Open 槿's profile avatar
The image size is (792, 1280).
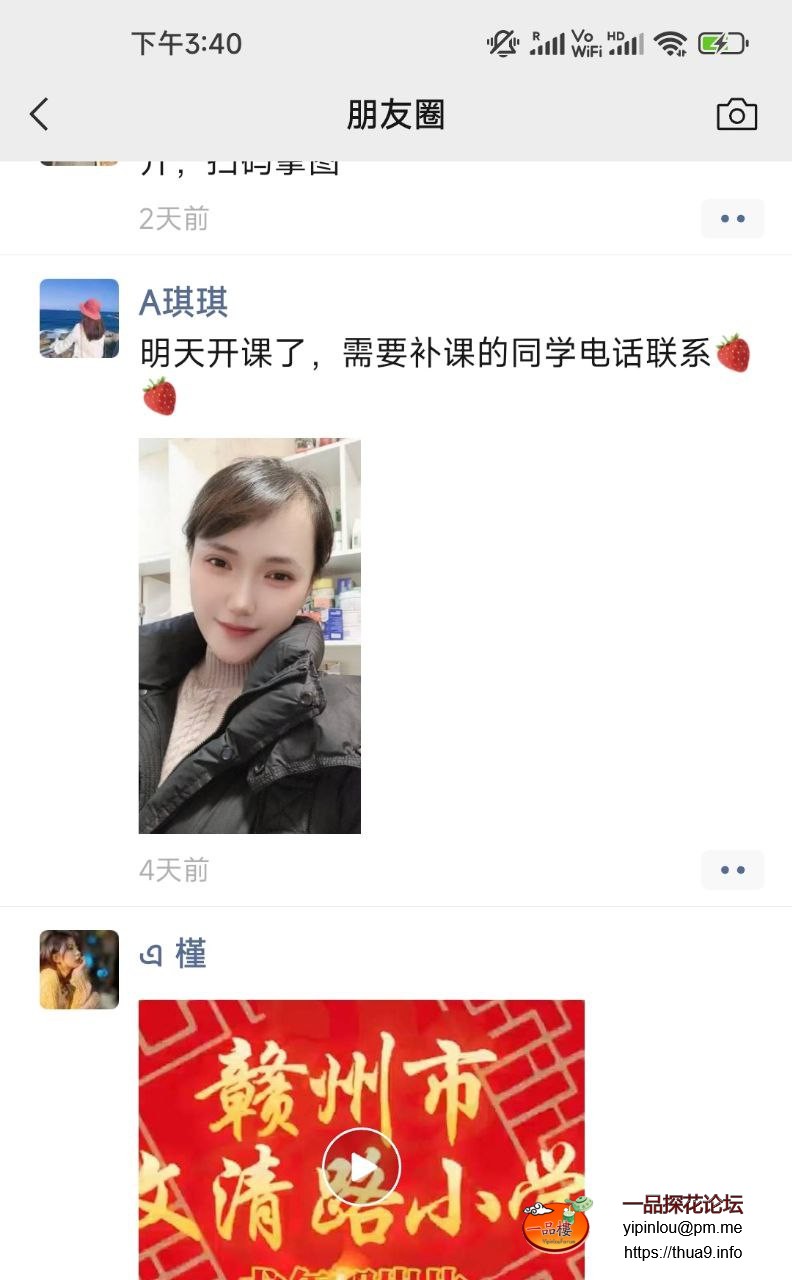[x=79, y=969]
